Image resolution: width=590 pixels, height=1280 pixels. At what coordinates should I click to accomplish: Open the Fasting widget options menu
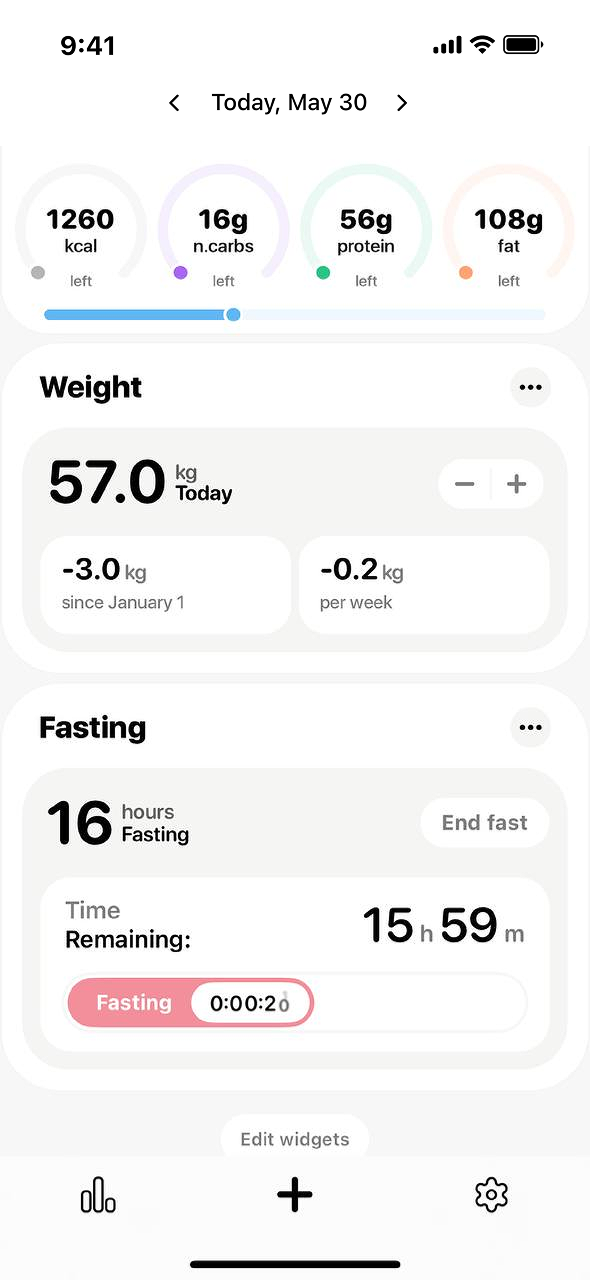(x=530, y=727)
